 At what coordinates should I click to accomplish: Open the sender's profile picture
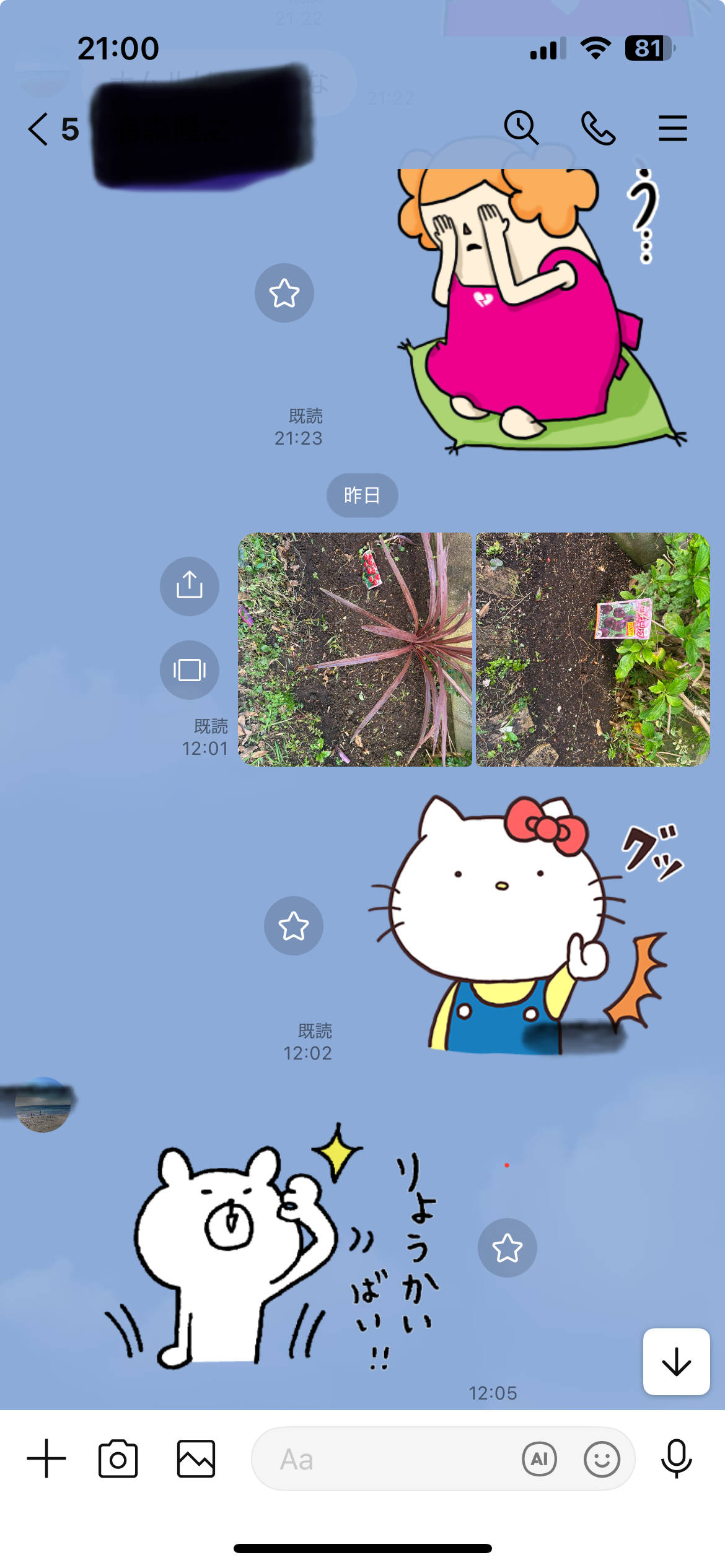click(42, 1105)
